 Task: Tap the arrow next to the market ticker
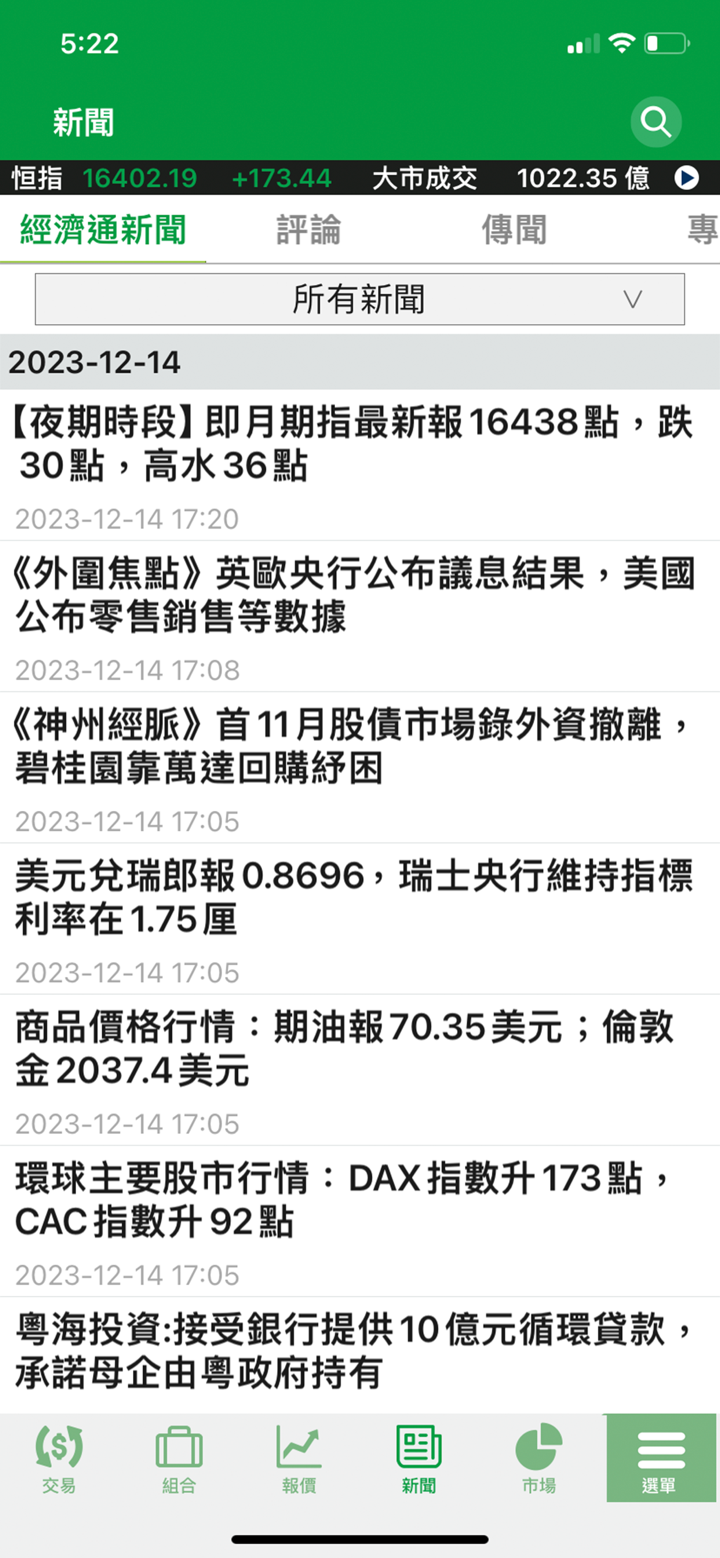pyautogui.click(x=686, y=178)
